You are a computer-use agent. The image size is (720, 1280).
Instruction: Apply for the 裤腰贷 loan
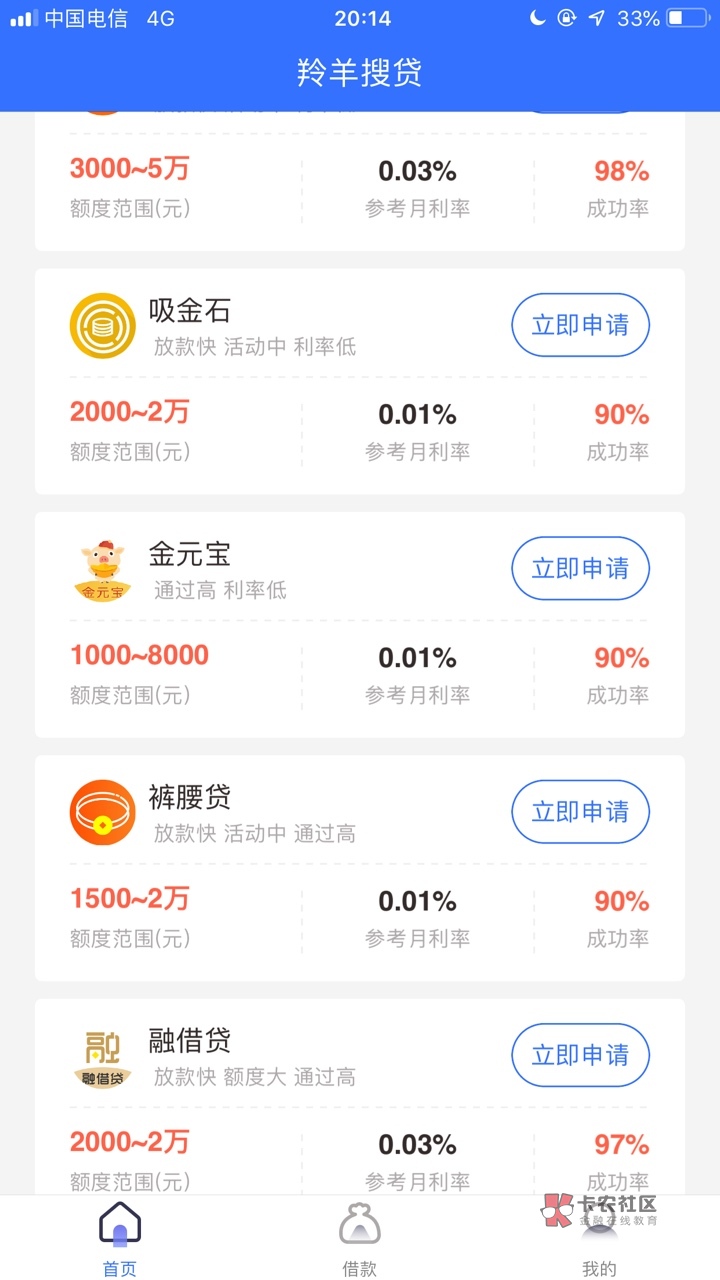click(x=580, y=811)
